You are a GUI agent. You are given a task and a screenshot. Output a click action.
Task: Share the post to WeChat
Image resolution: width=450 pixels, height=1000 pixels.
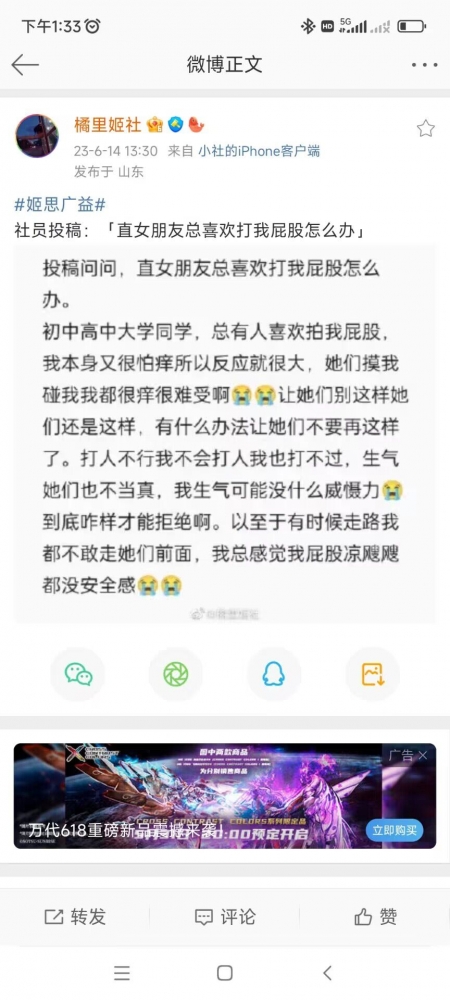(78, 674)
